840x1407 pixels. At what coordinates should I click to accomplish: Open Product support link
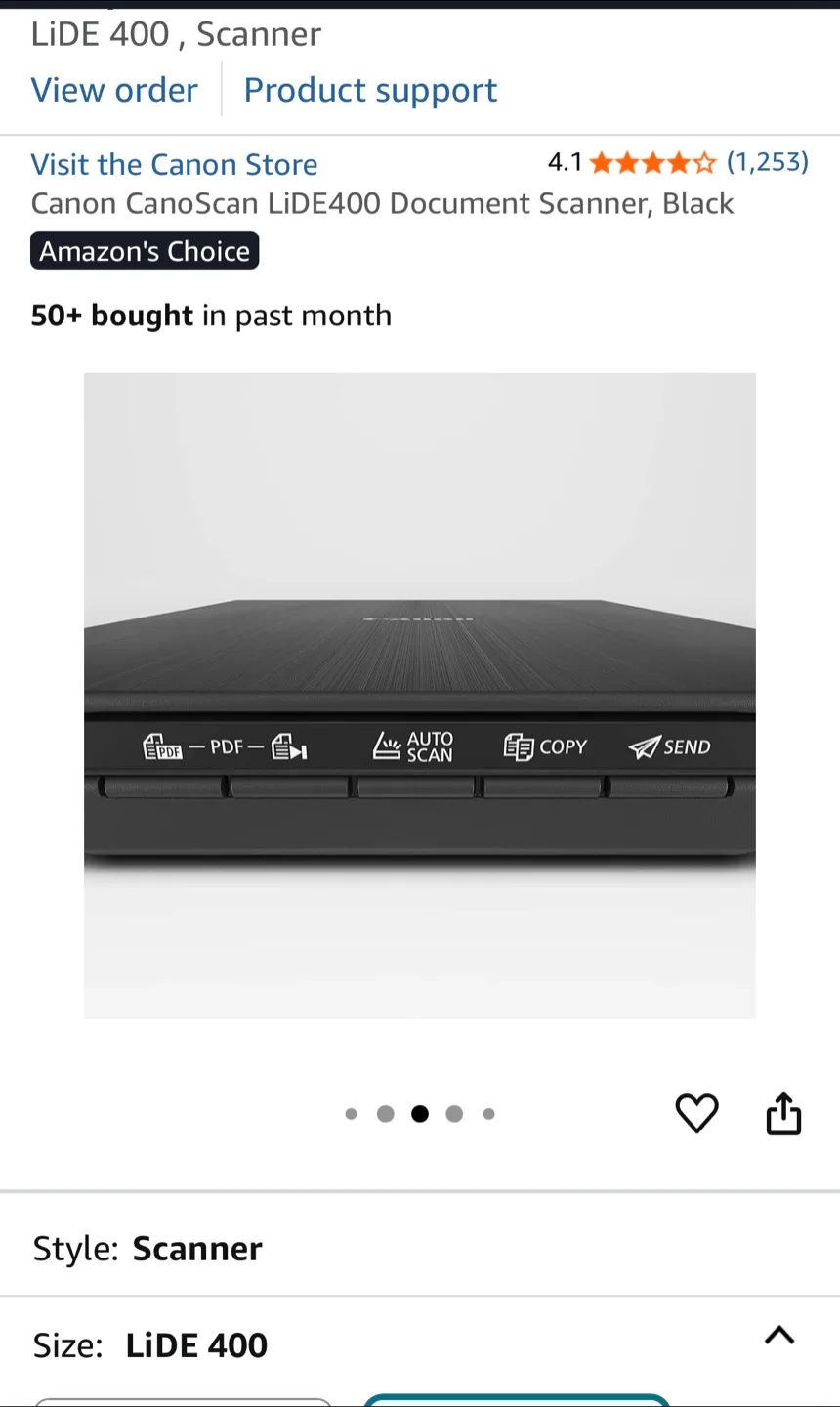(x=370, y=90)
